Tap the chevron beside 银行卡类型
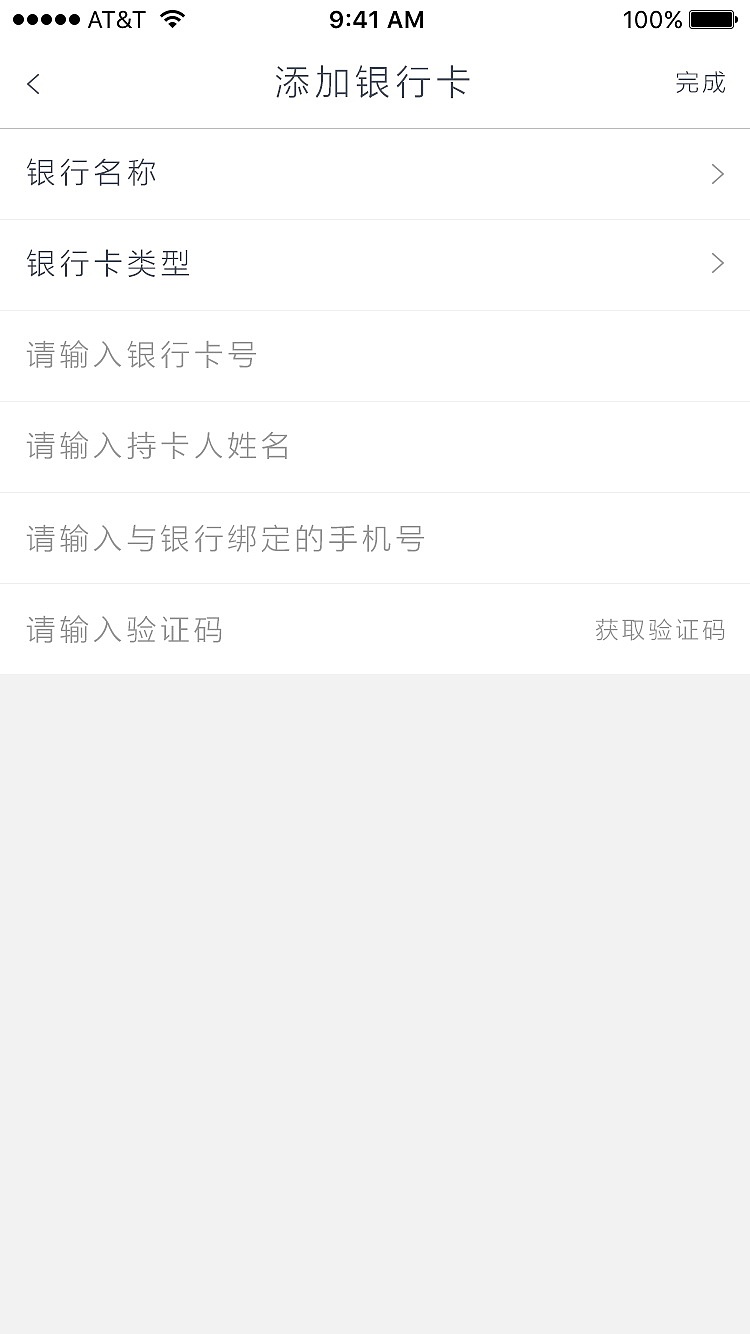This screenshot has width=750, height=1334. click(x=716, y=263)
